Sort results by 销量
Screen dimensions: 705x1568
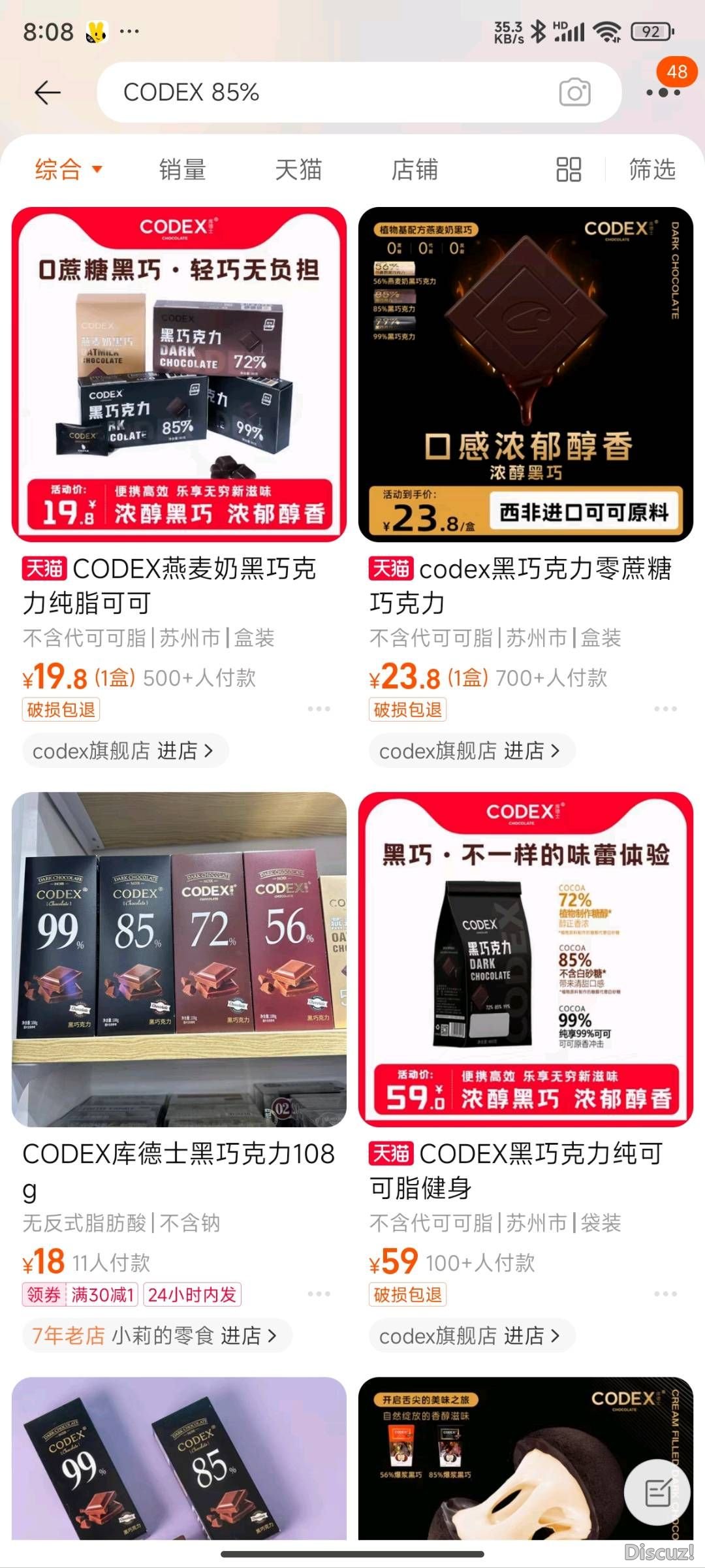tap(182, 170)
